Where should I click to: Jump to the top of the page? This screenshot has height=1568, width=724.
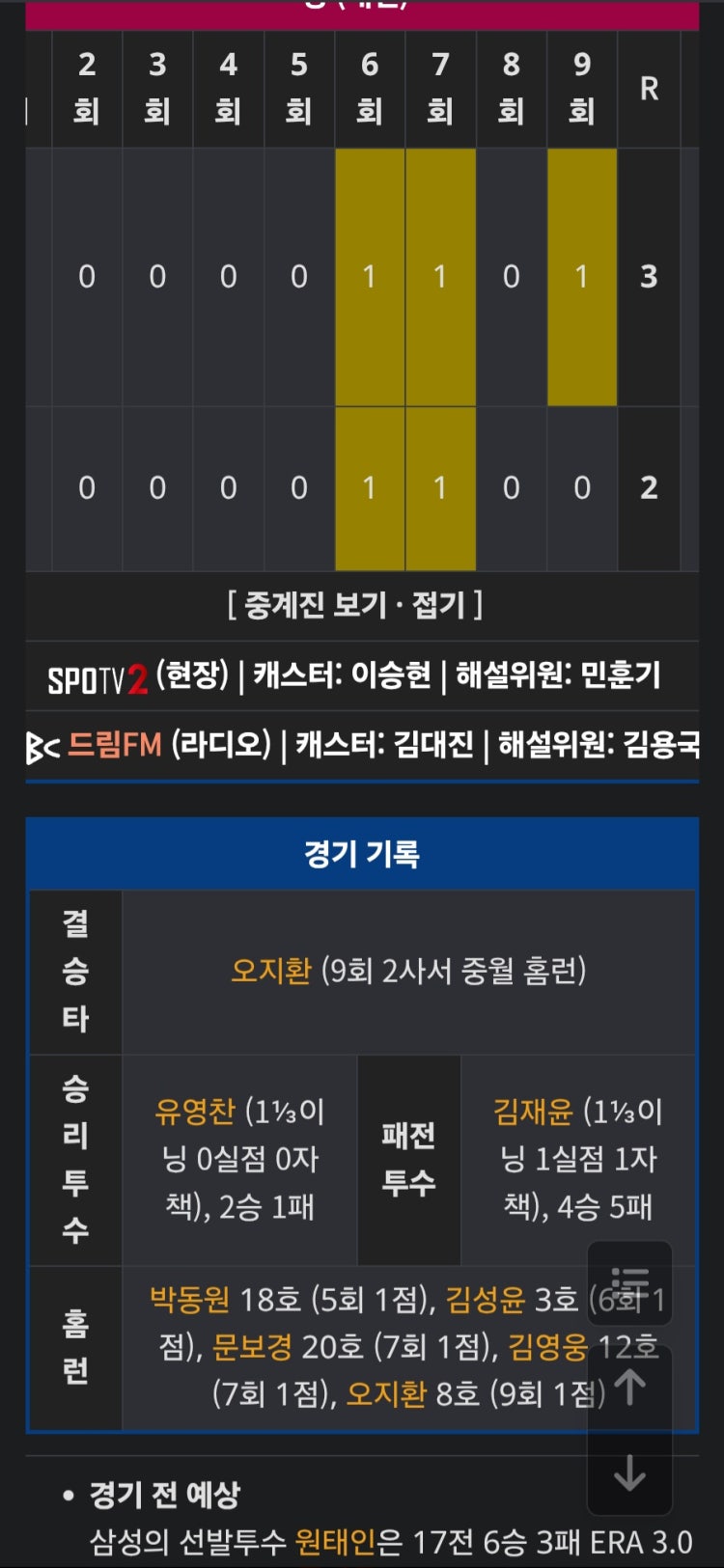point(629,1388)
